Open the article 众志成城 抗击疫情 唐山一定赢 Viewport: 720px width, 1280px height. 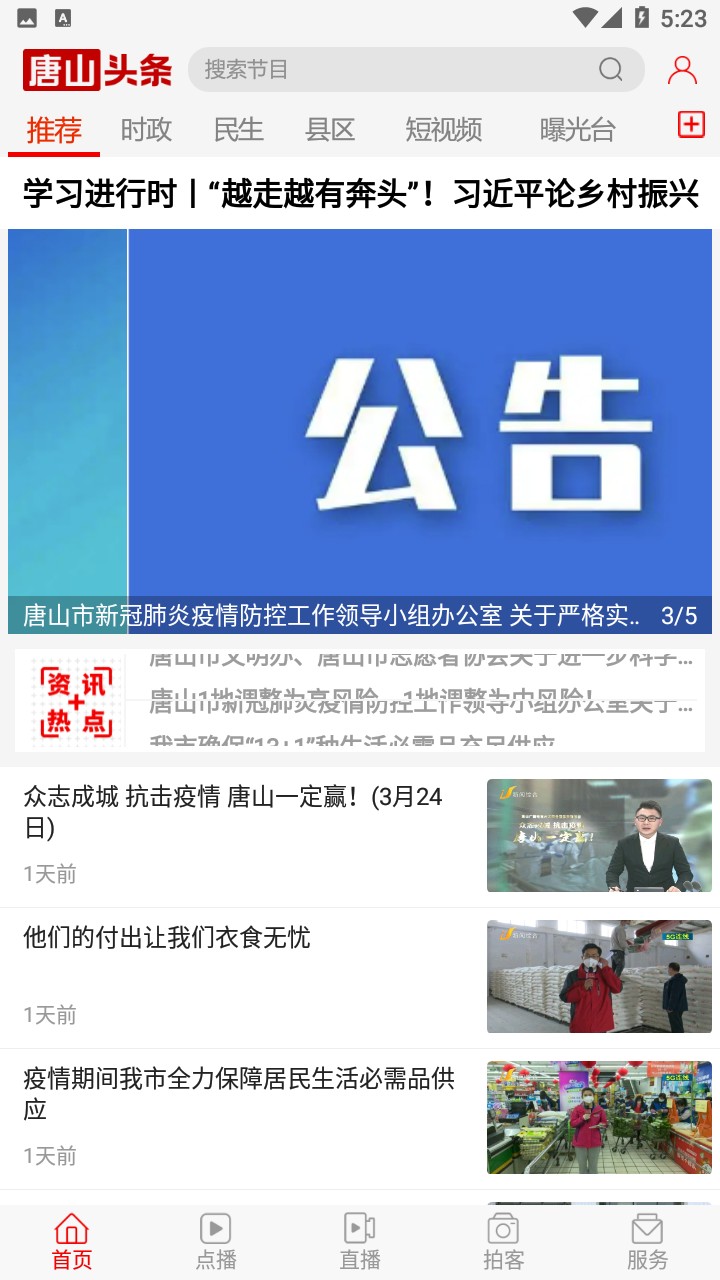click(x=240, y=812)
